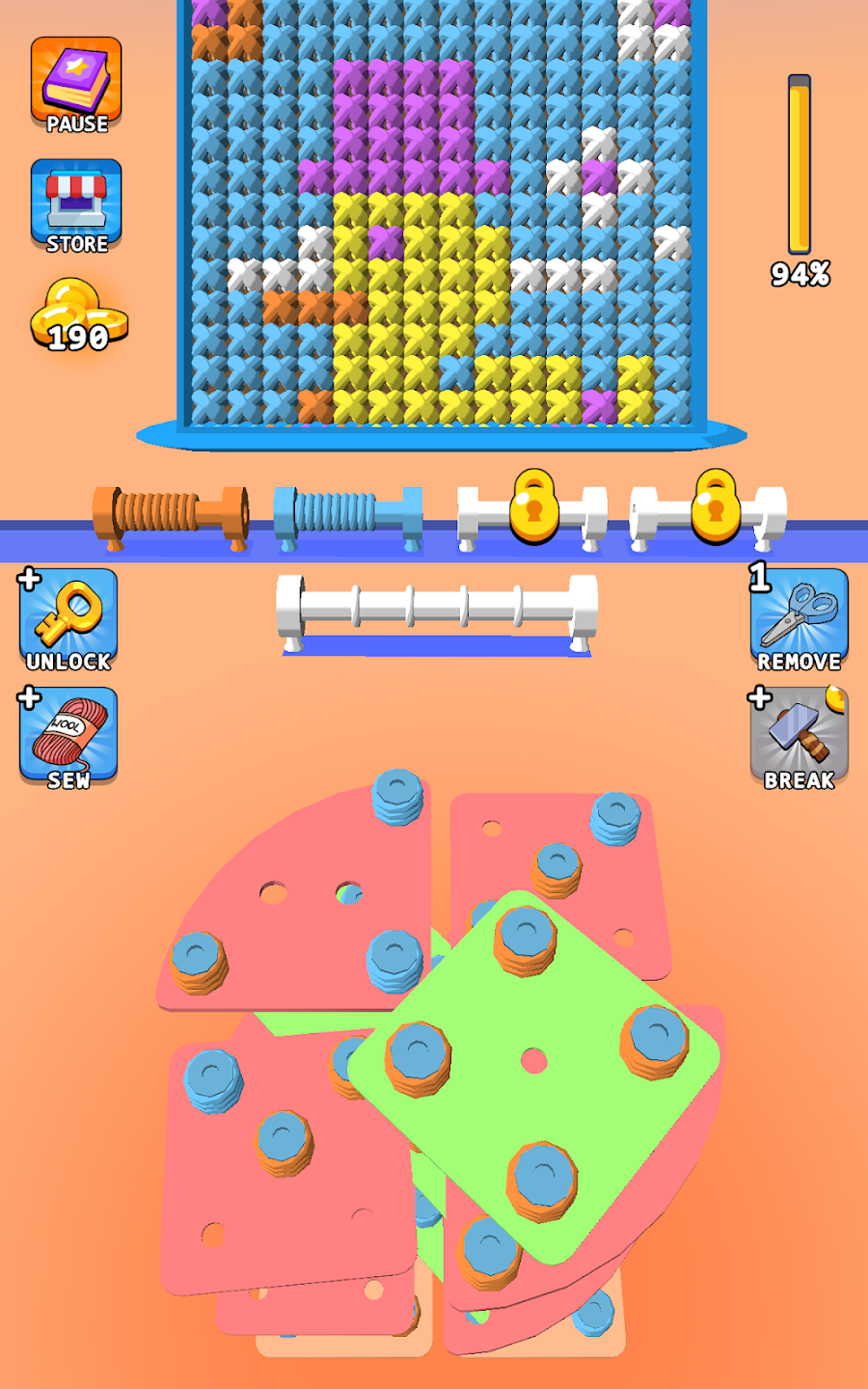Use the Unlock key booster
Image resolution: width=868 pixels, height=1389 pixels.
[x=68, y=620]
